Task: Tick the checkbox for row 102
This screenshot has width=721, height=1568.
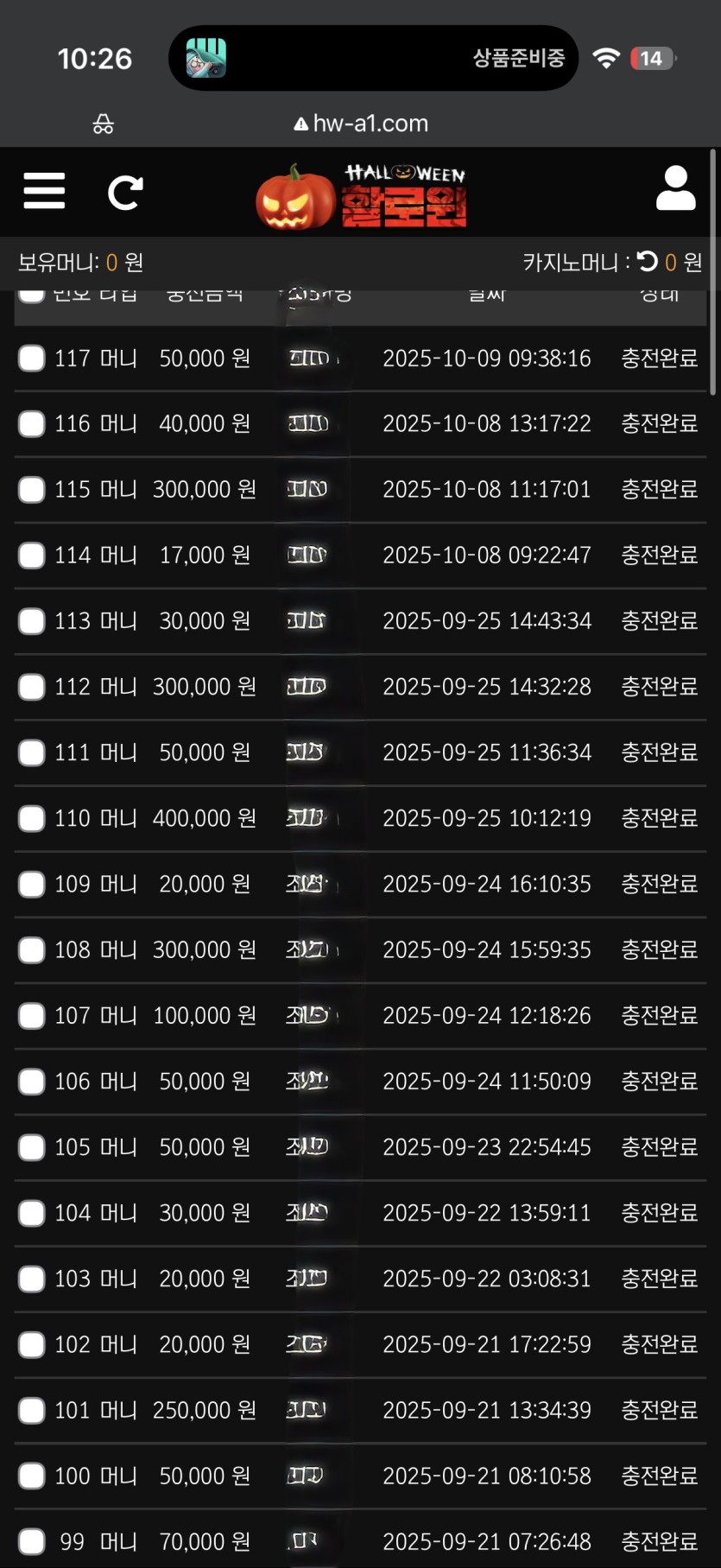Action: coord(32,1345)
